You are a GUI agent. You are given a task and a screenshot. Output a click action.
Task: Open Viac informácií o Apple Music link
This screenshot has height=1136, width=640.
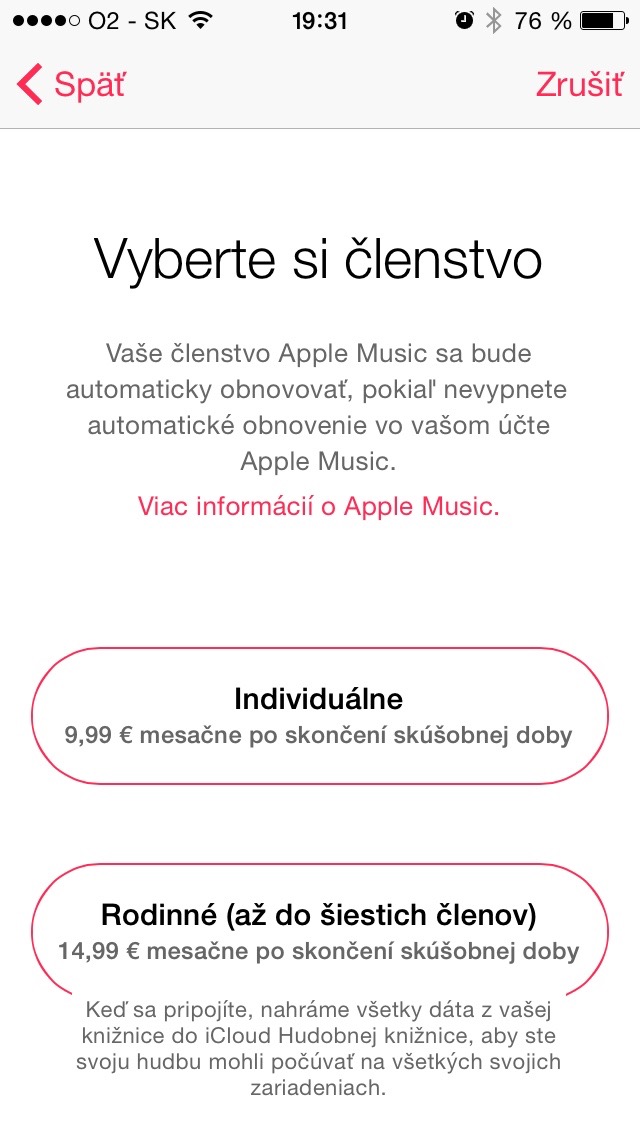click(319, 506)
